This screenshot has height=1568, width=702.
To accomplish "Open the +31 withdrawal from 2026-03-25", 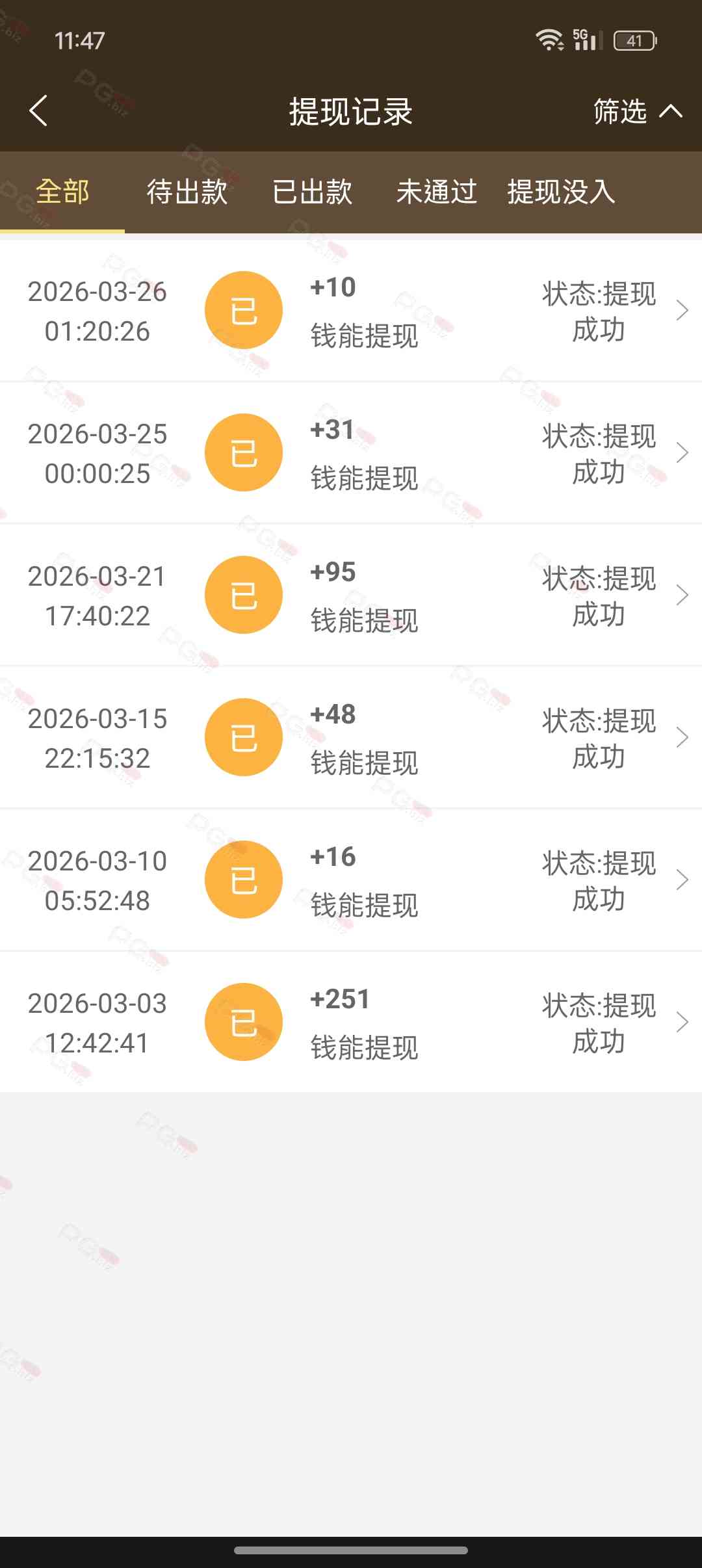I will pyautogui.click(x=351, y=453).
